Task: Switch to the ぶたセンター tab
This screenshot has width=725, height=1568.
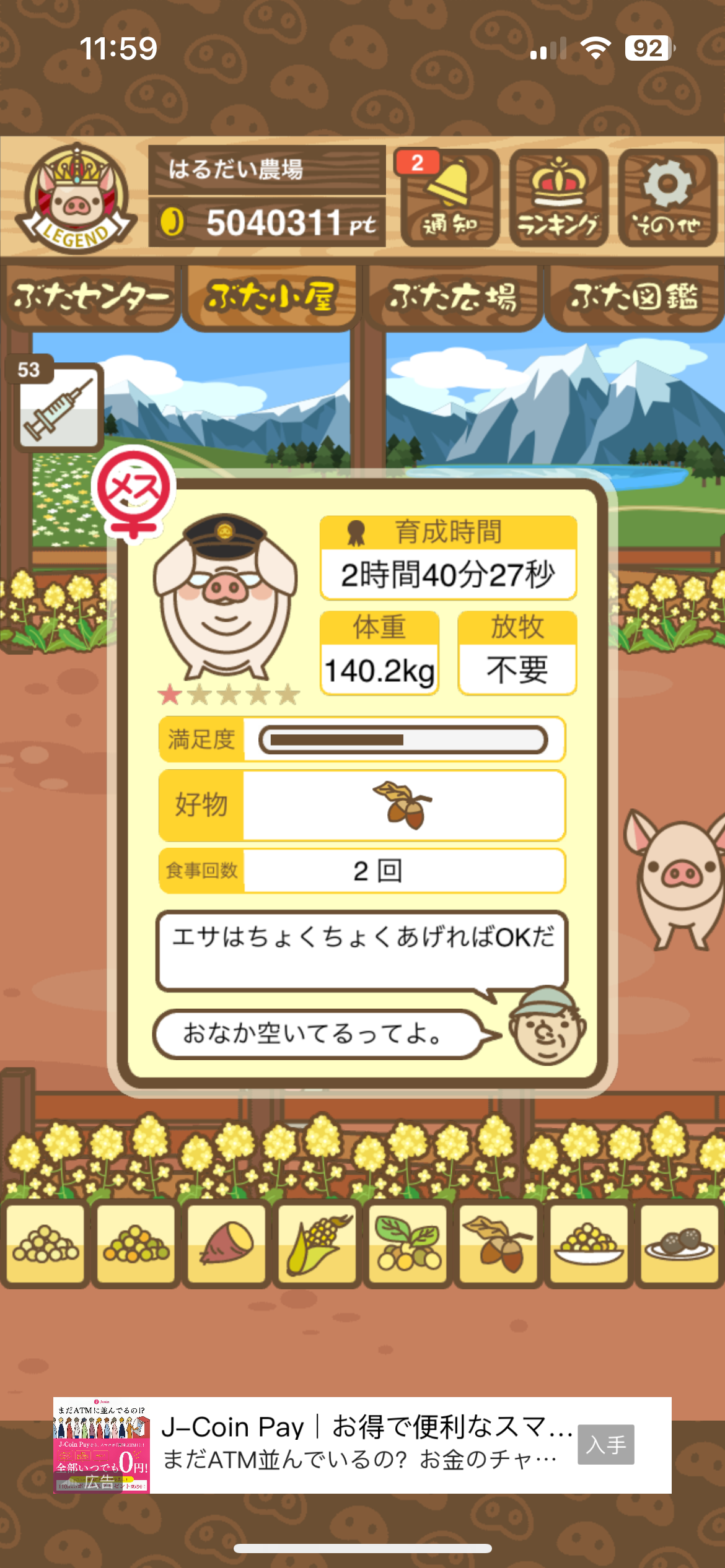Action: pos(90,297)
